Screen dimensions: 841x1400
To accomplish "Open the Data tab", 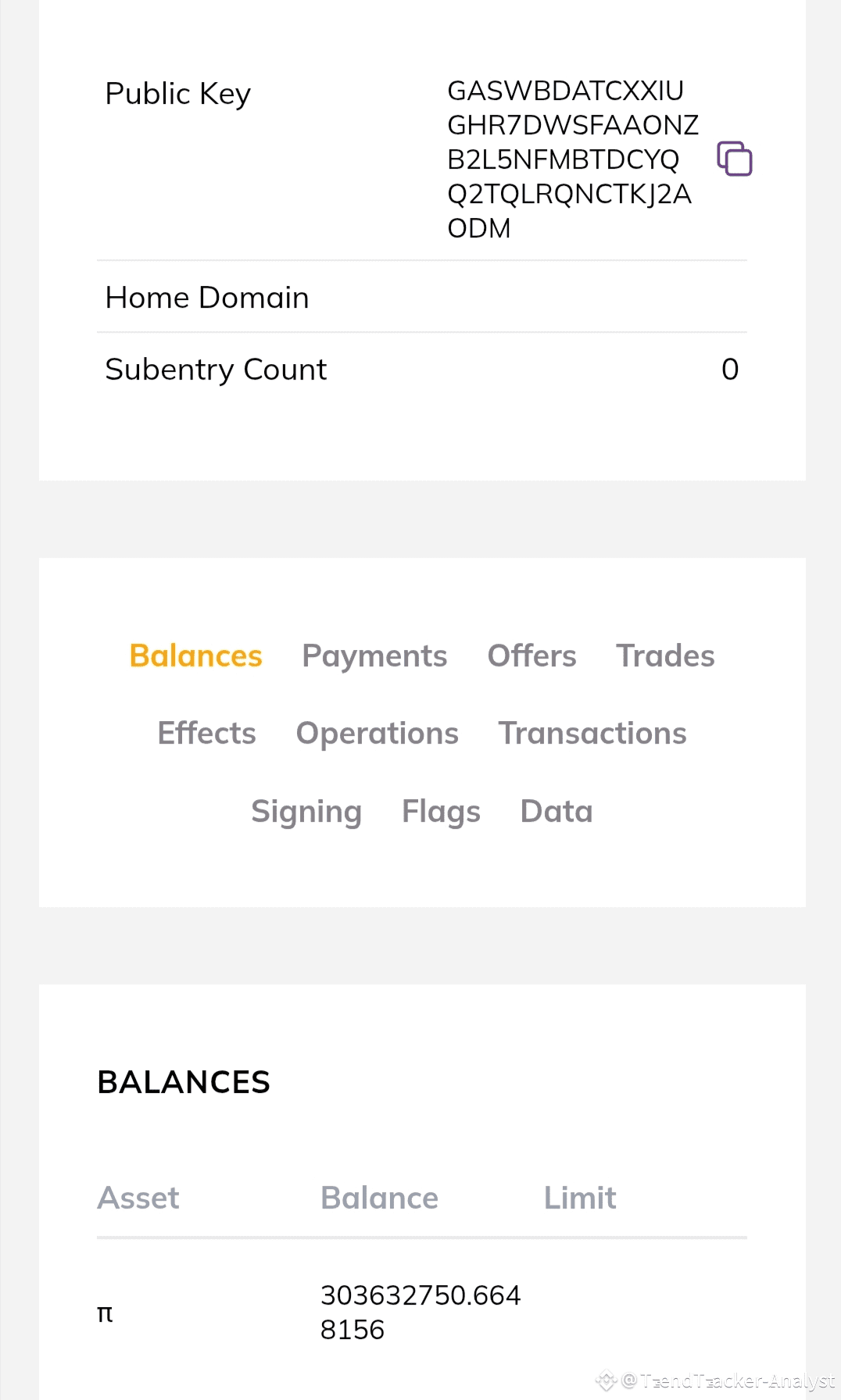I will [556, 812].
